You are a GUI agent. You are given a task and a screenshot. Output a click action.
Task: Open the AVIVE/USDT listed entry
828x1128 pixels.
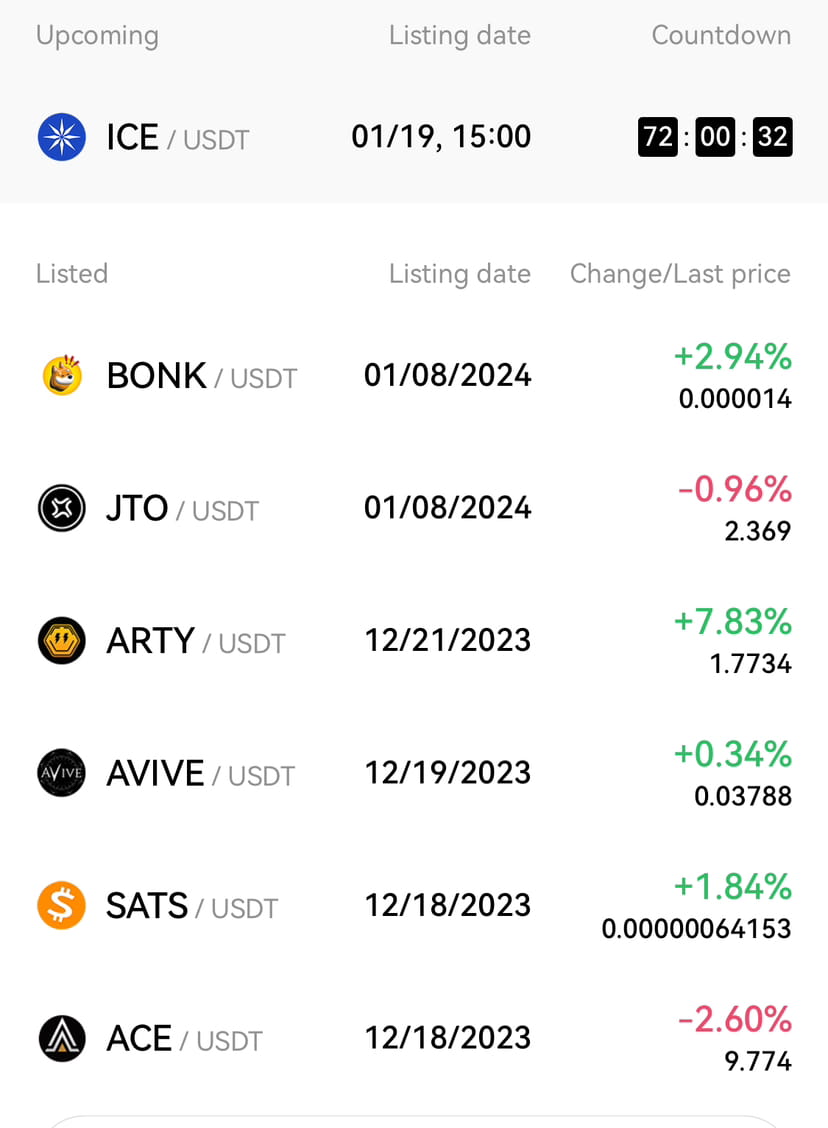414,773
